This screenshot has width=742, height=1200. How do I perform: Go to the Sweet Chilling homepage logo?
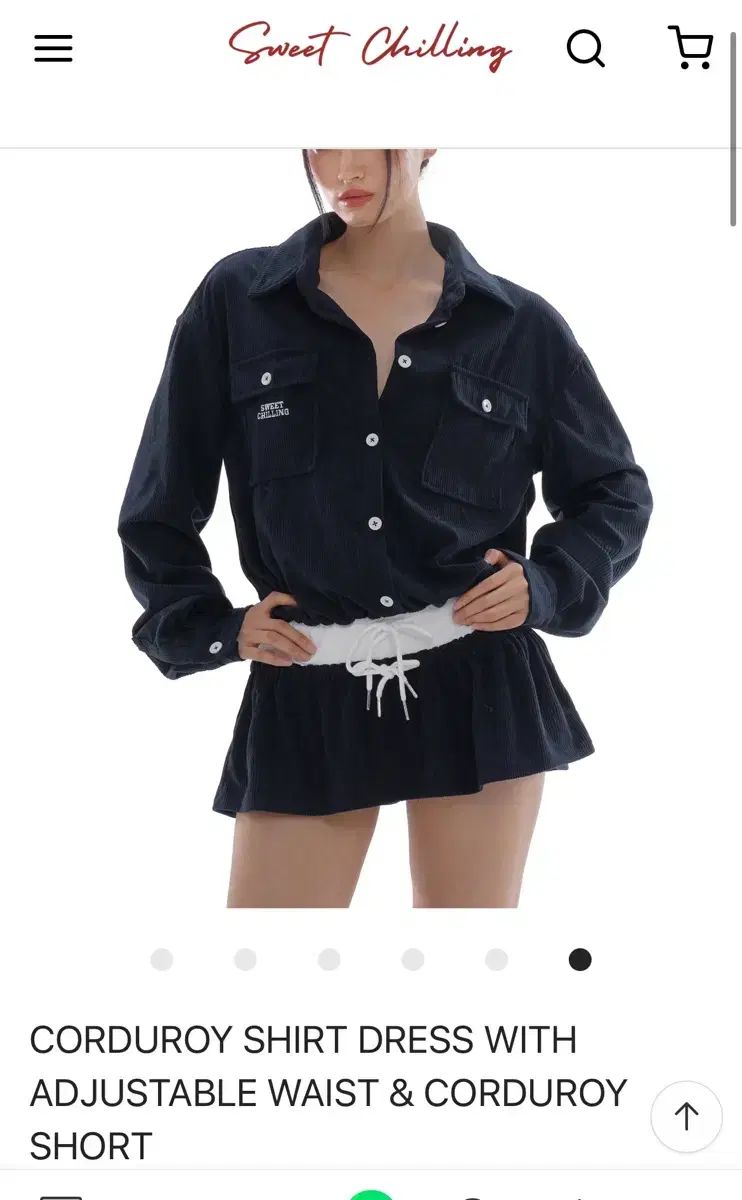[369, 47]
